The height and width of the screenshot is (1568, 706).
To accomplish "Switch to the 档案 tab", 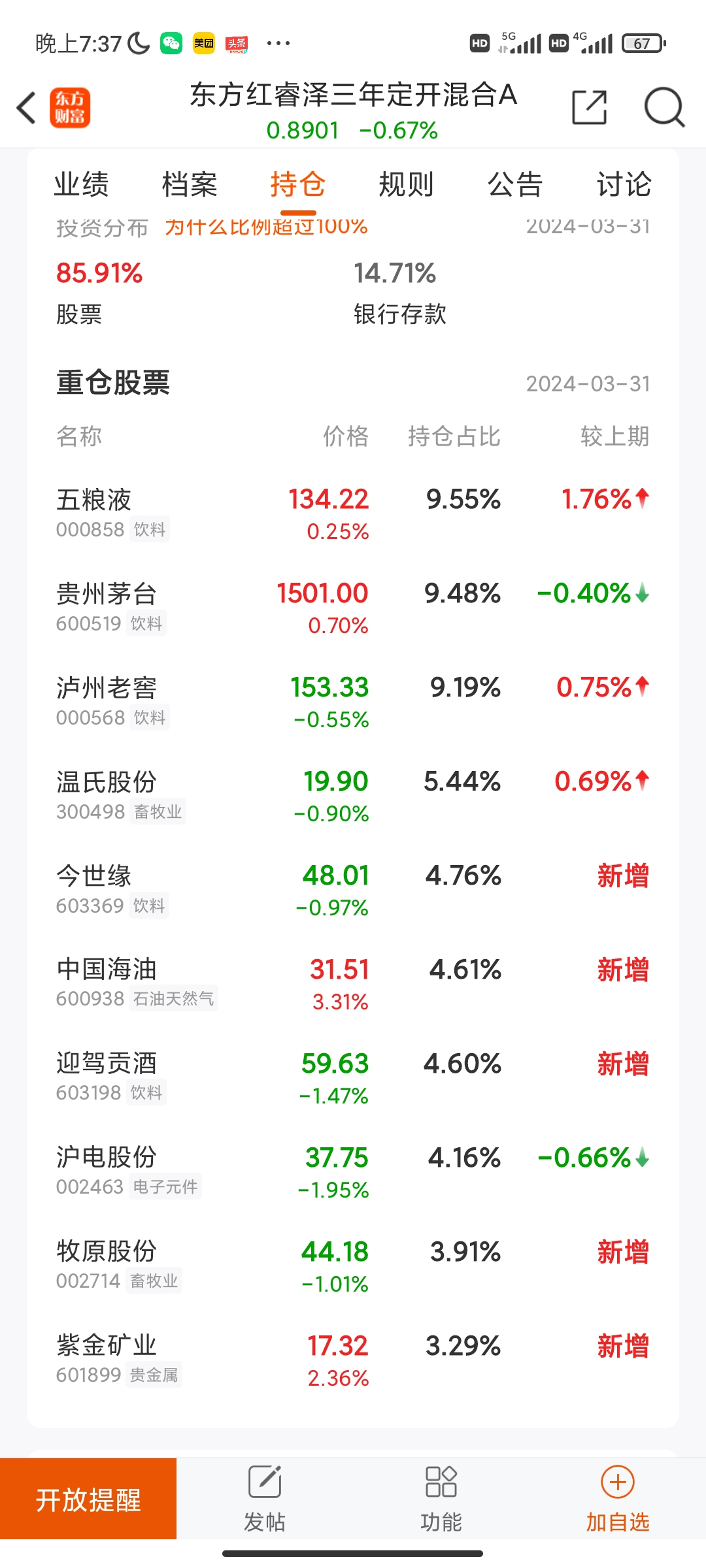I will click(x=190, y=184).
